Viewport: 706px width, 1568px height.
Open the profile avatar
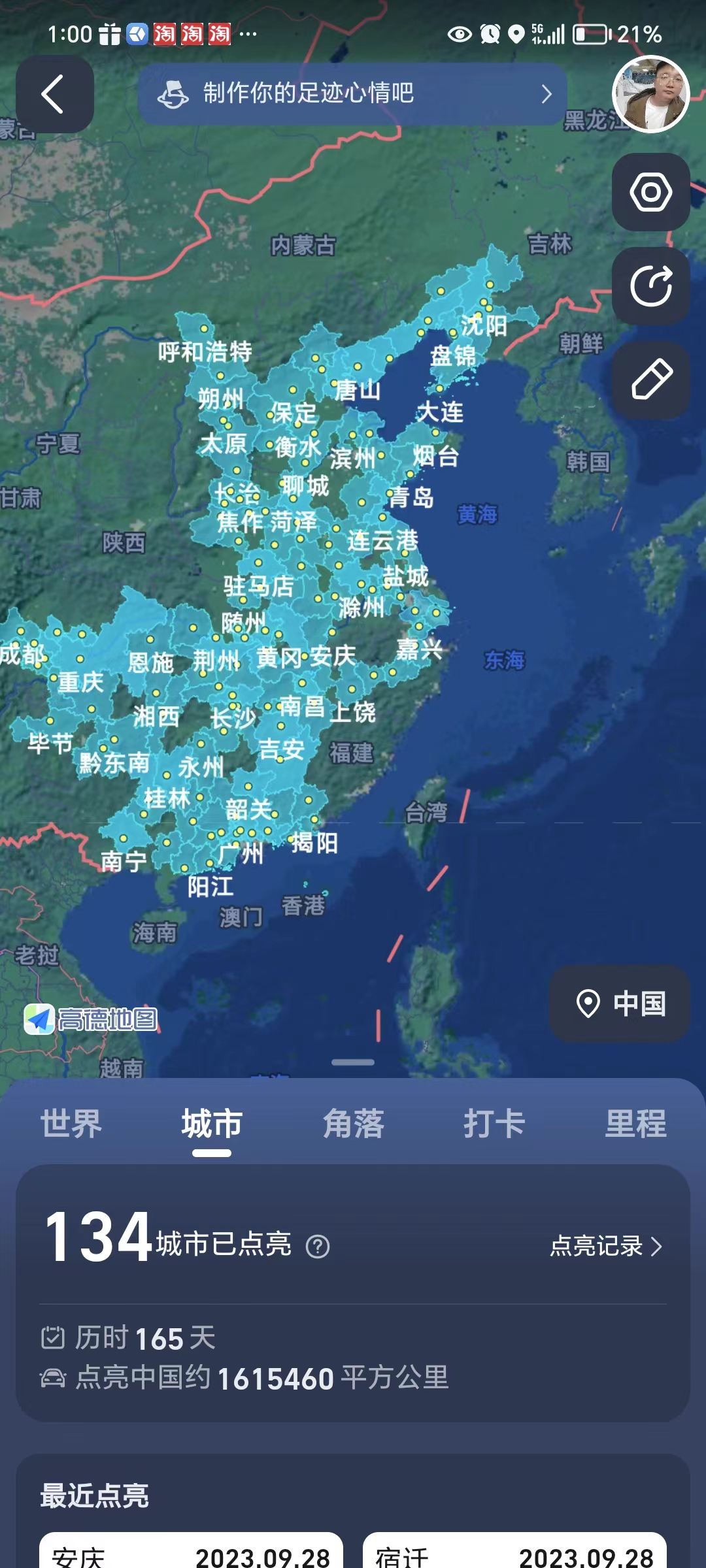650,94
